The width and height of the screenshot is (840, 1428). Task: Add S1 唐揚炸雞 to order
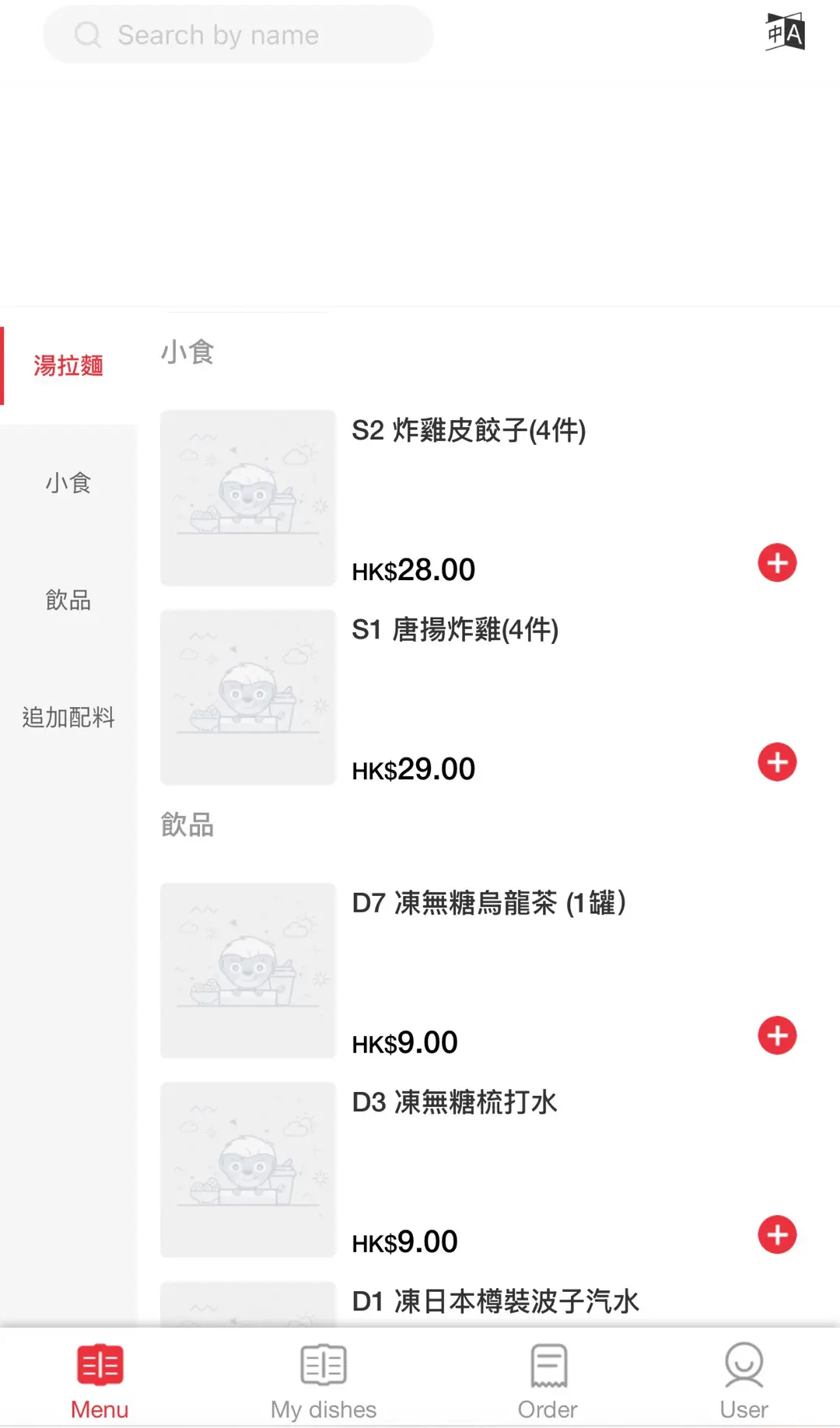778,762
